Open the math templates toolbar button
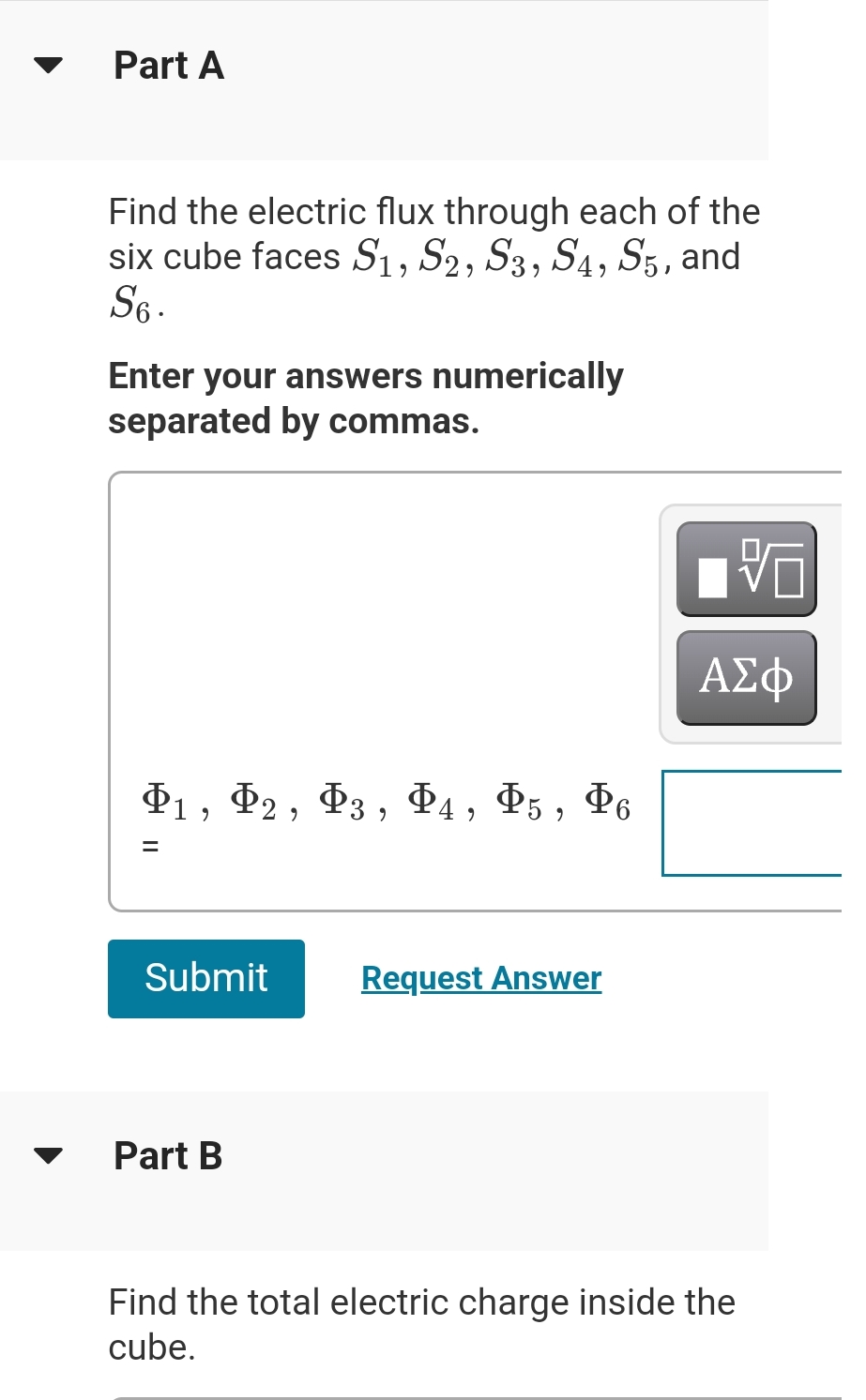Screen dimensions: 866x1400 [746, 569]
